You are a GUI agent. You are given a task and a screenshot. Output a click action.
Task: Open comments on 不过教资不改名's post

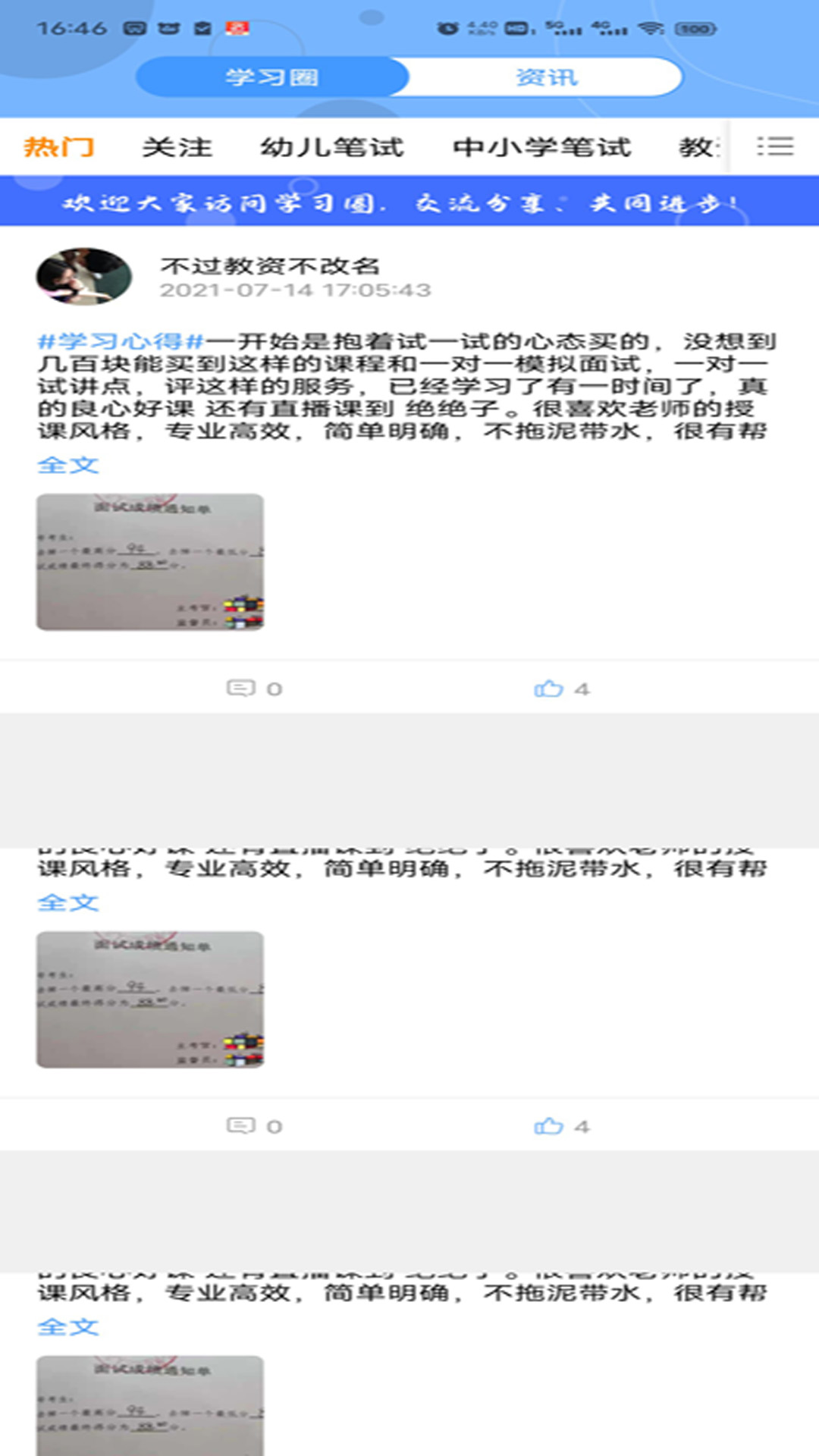(x=254, y=689)
